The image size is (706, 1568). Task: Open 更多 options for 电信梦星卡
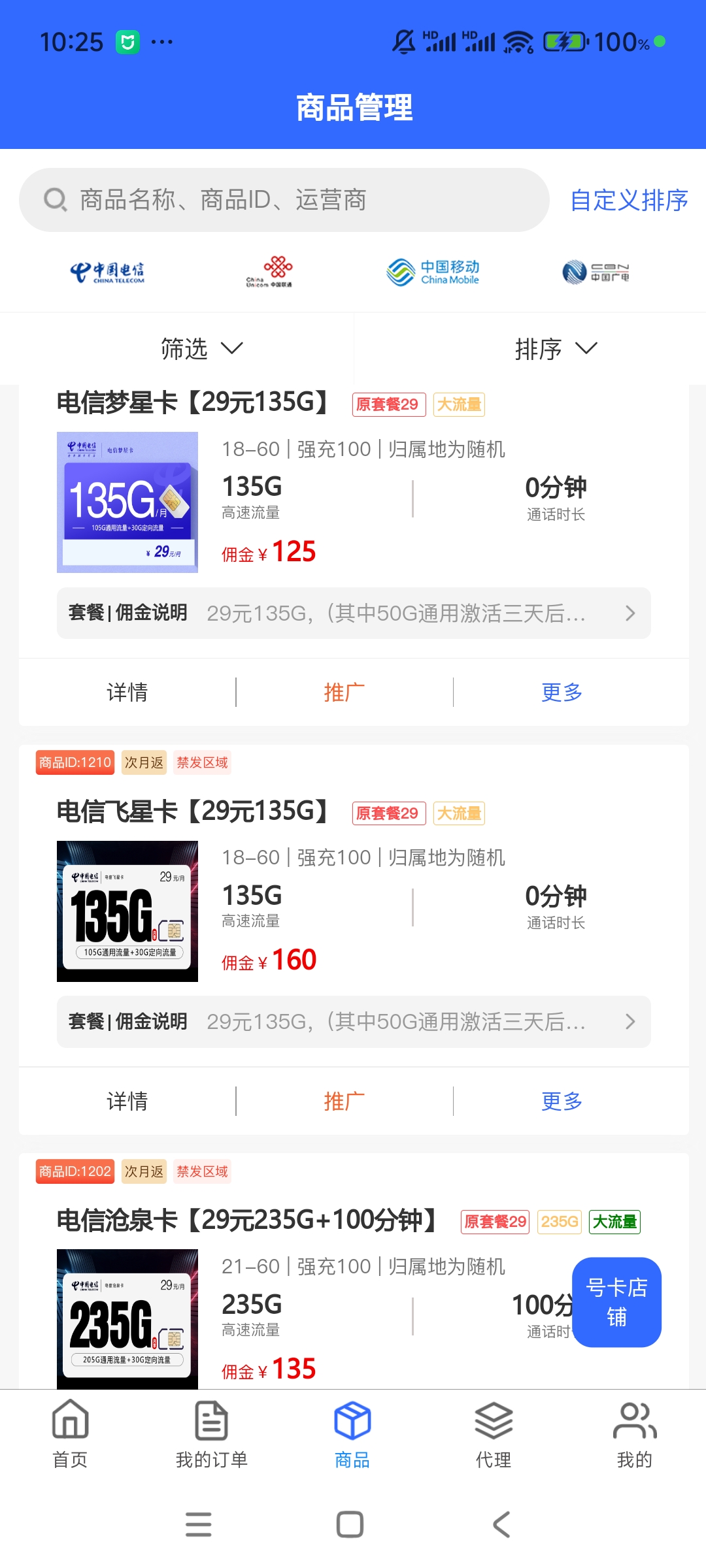(562, 693)
